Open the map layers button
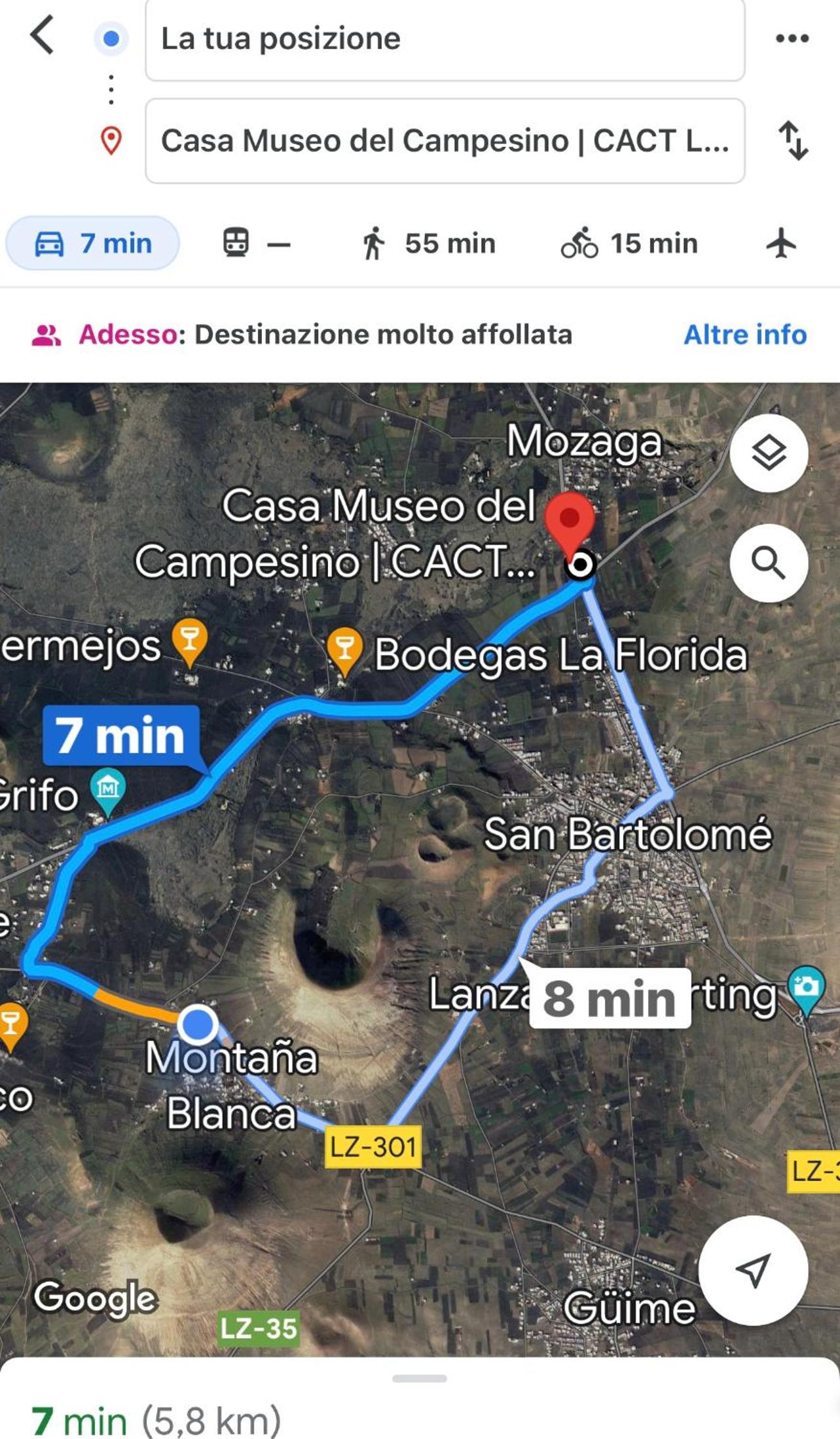Screen dimensions: 840x1439 click(769, 453)
